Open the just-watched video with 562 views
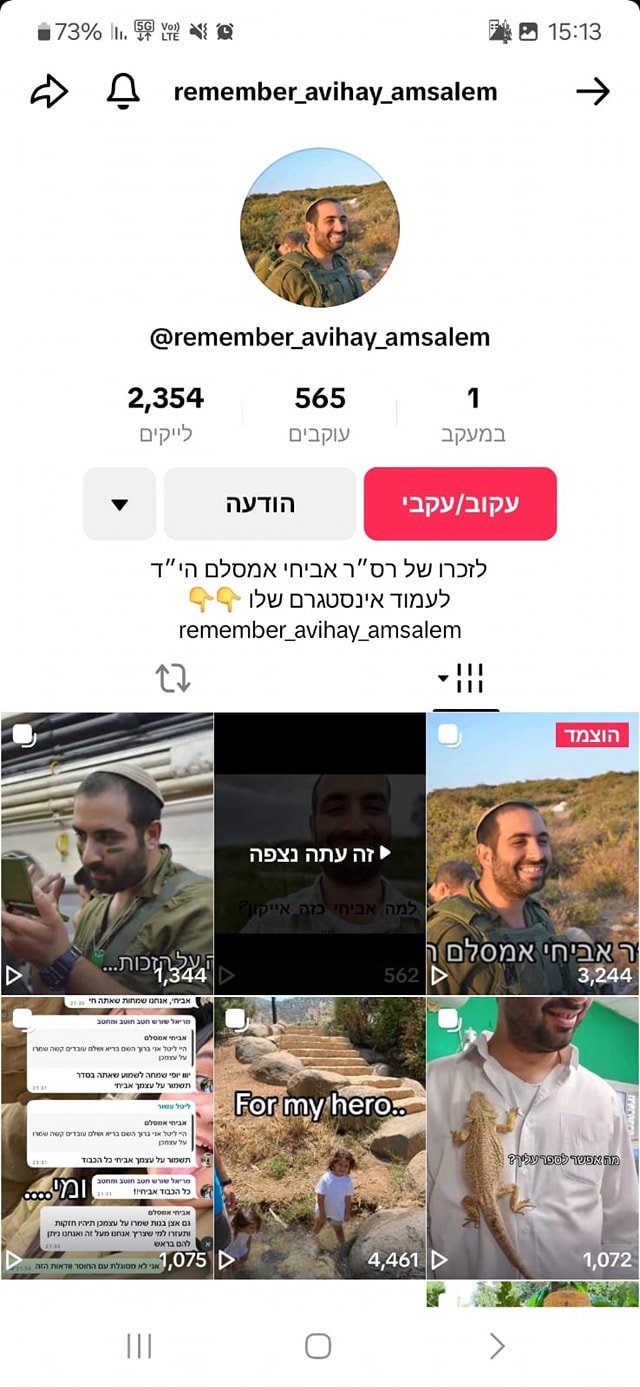This screenshot has height=1387, width=640. (320, 853)
